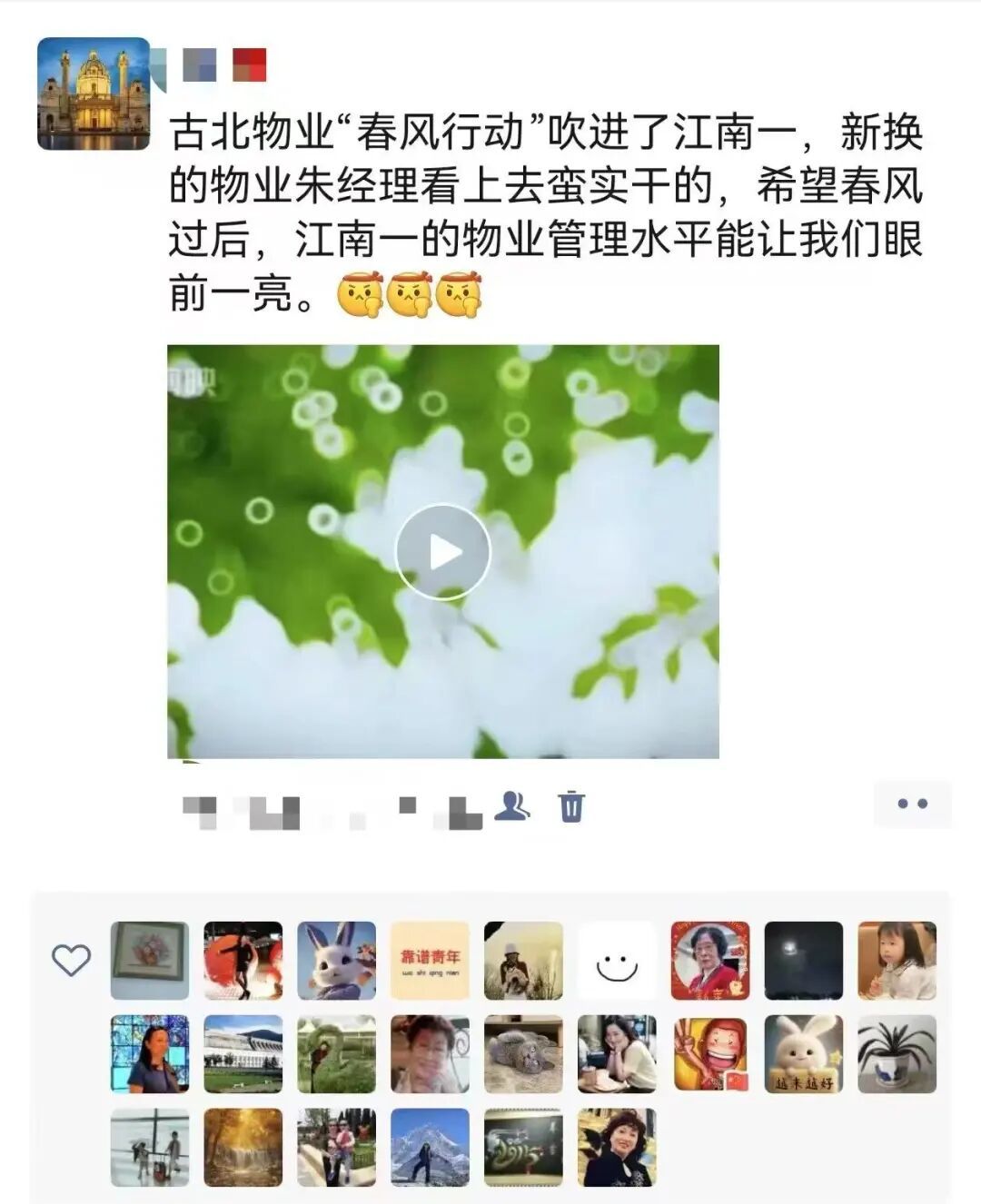Play the green leaves video
Image resolution: width=981 pixels, height=1204 pixels.
(x=442, y=551)
